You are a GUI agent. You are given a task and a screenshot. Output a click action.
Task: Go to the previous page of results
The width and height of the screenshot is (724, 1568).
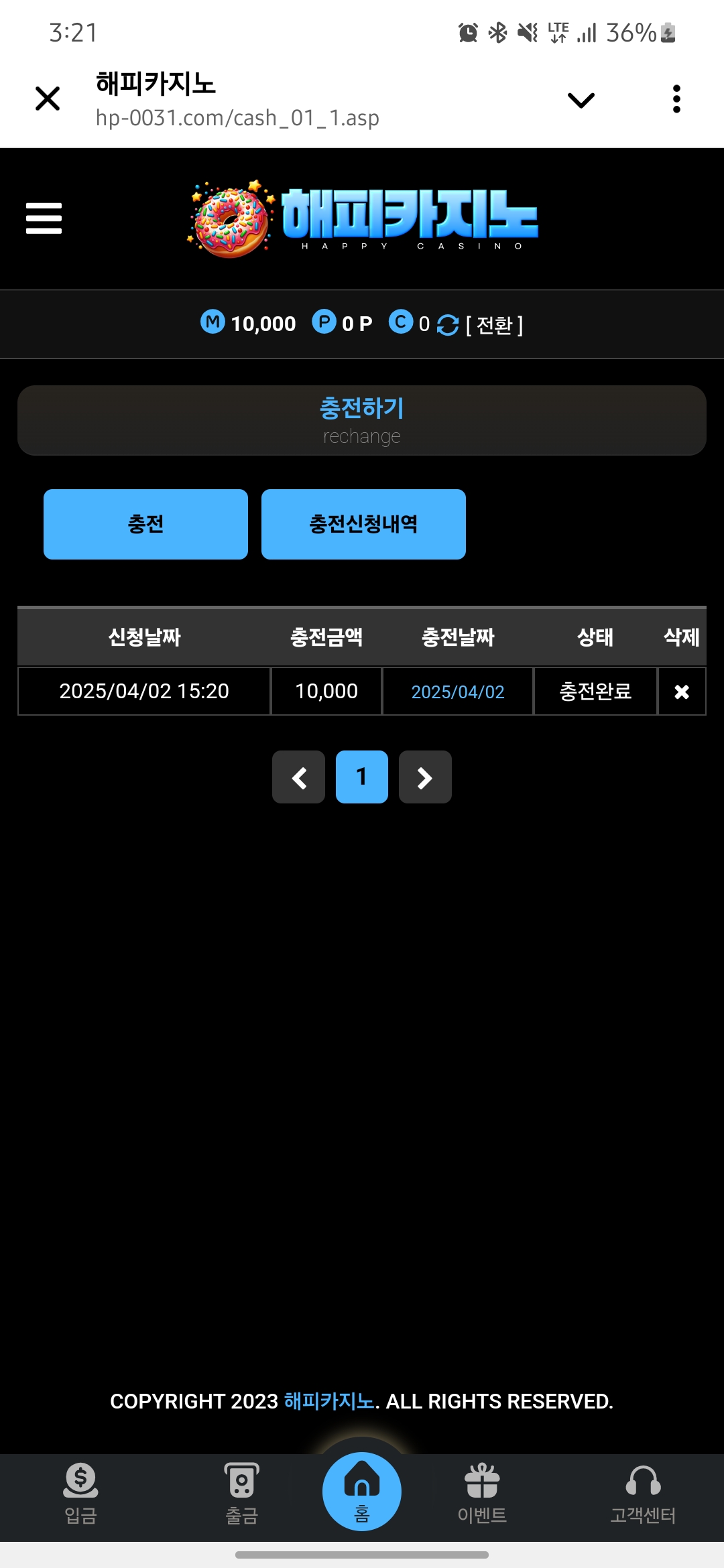299,777
